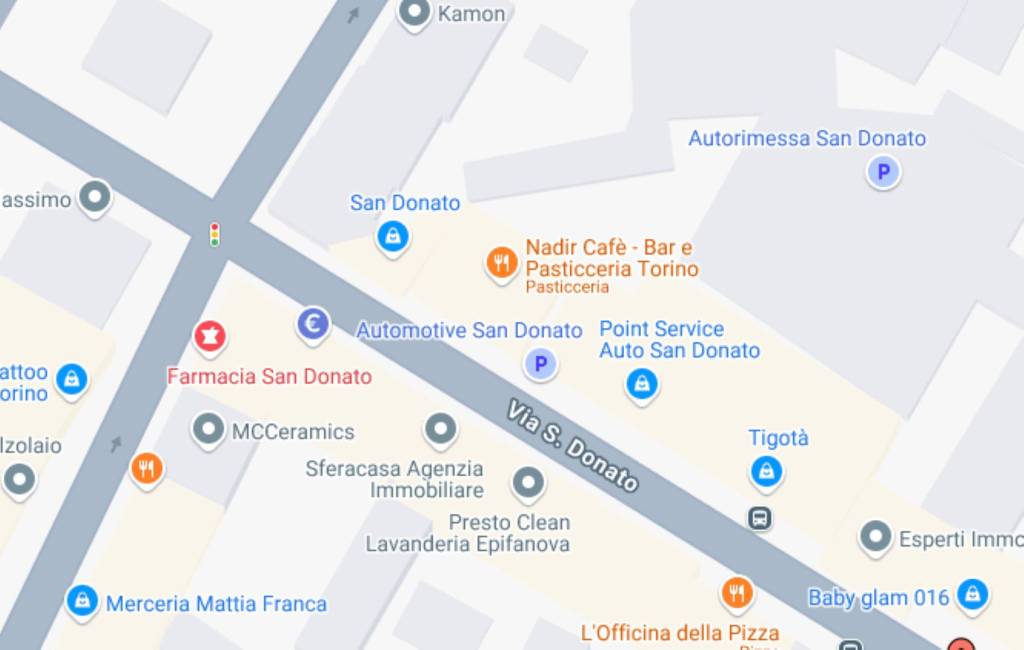
Task: Tap the San Donato shop pin
Action: [393, 237]
